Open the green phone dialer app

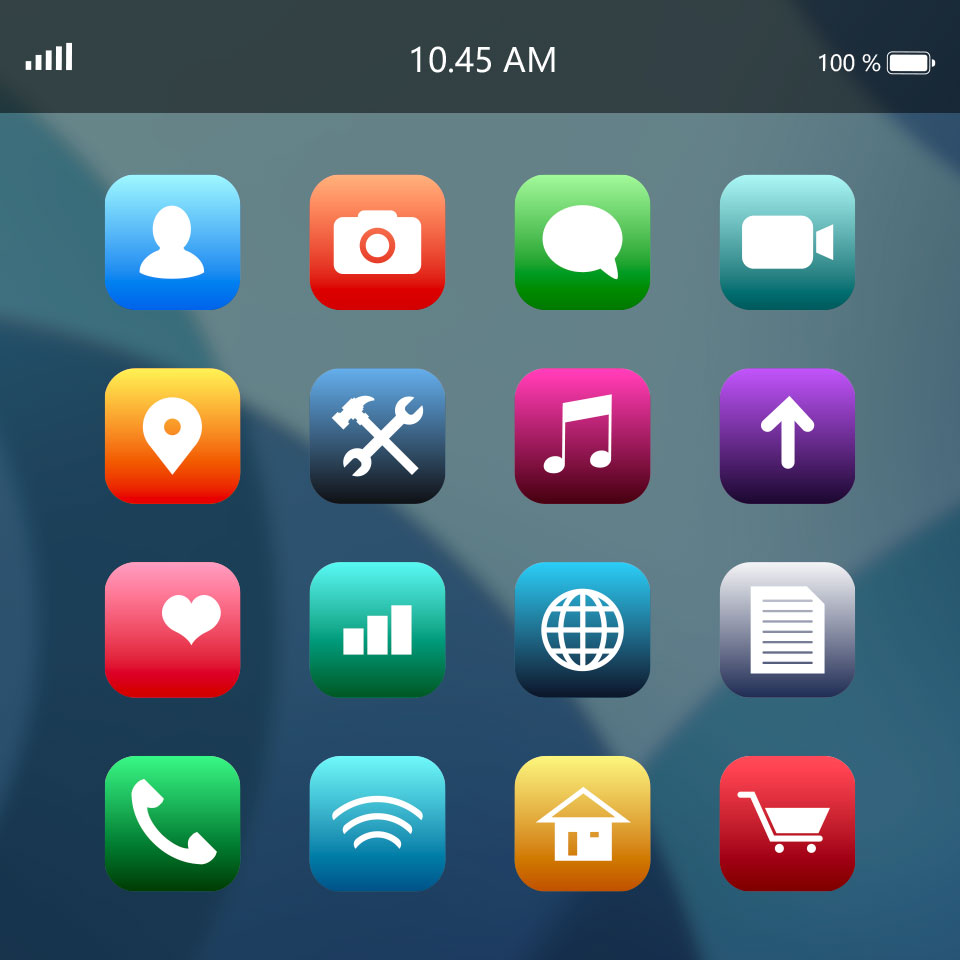(x=172, y=823)
